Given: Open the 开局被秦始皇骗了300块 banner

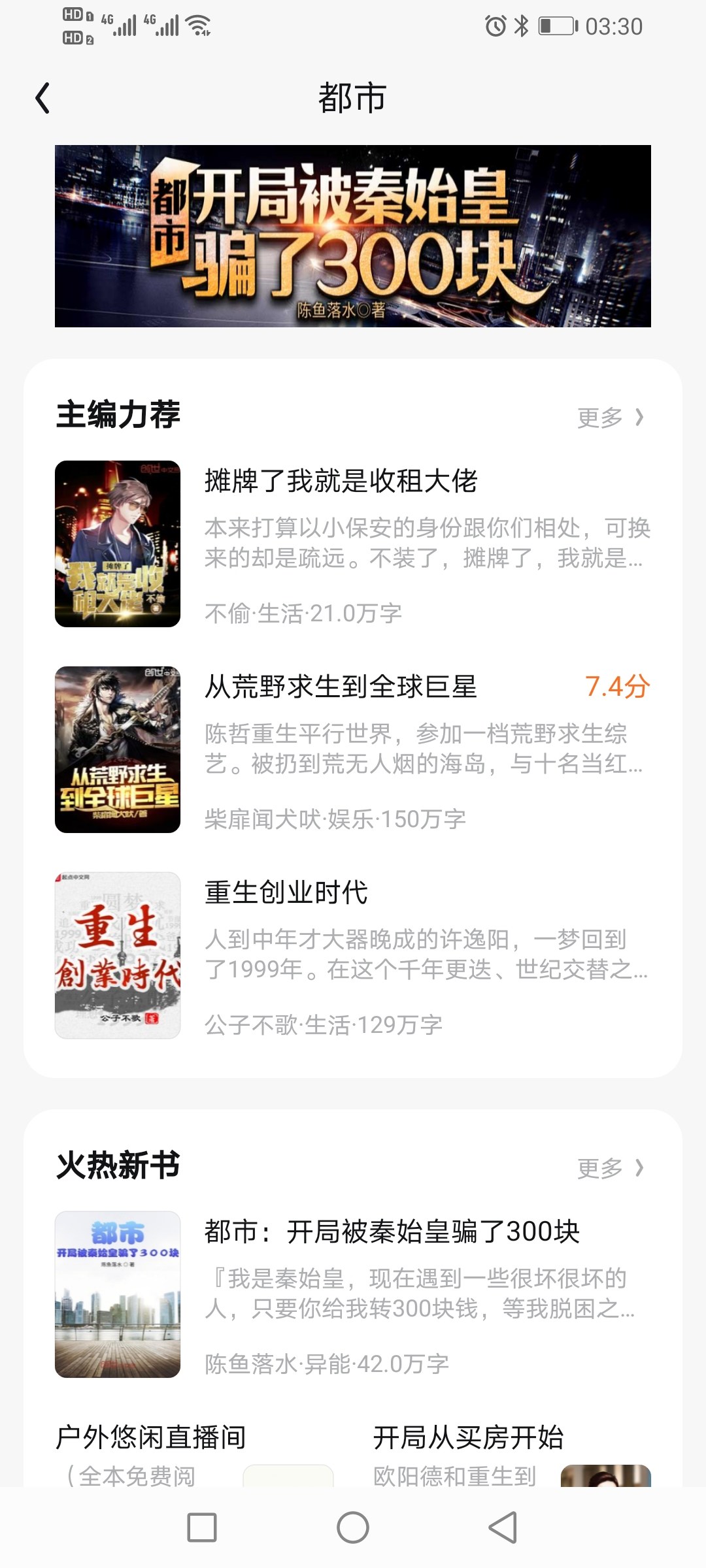Looking at the screenshot, I should (x=353, y=236).
